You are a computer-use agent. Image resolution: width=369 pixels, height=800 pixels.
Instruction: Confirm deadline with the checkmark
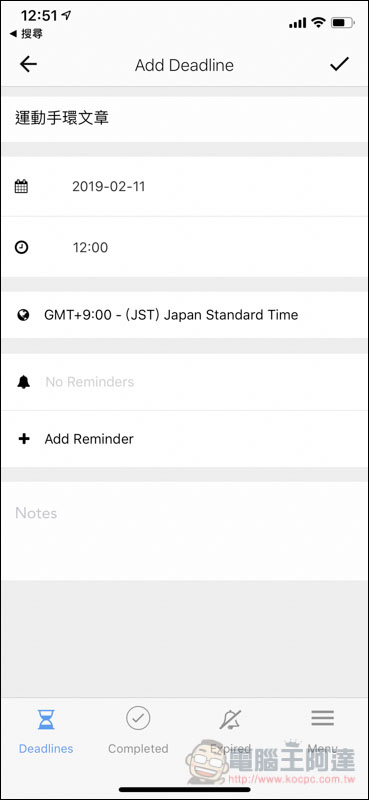339,64
